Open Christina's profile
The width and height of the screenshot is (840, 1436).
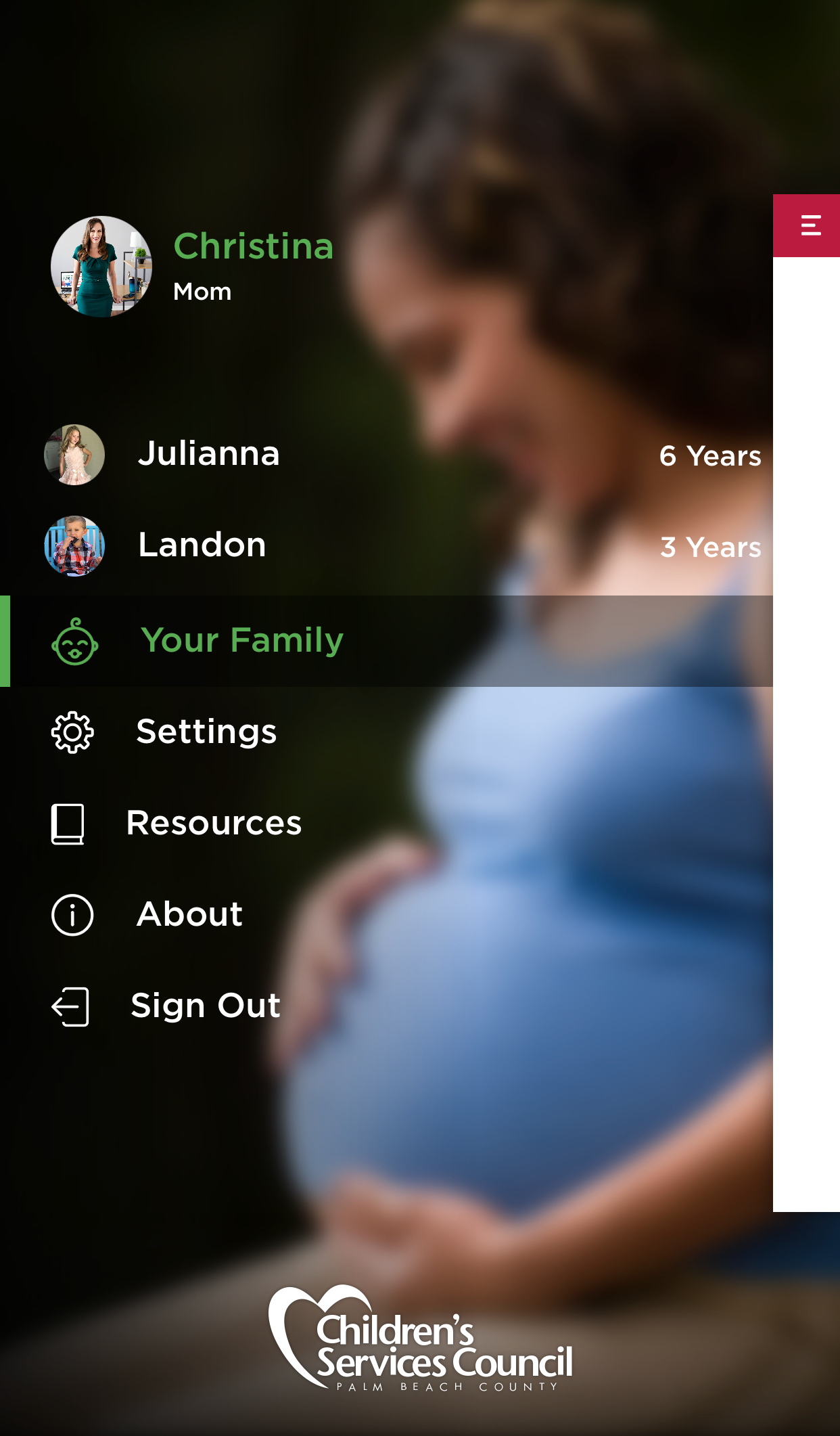193,267
